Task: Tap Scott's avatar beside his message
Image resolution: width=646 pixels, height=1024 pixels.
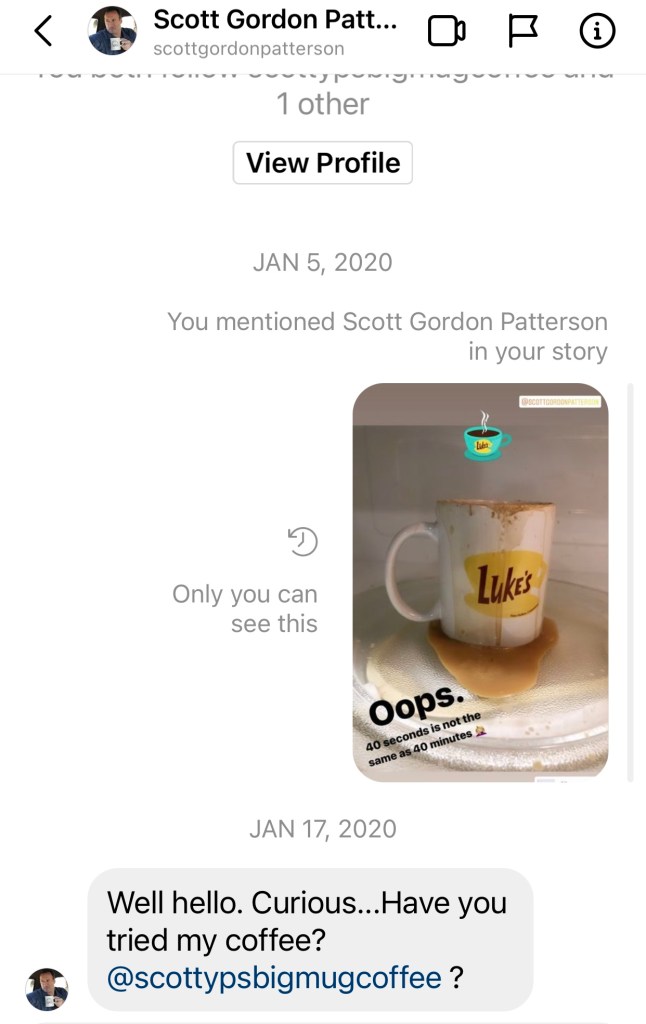Action: [47, 989]
